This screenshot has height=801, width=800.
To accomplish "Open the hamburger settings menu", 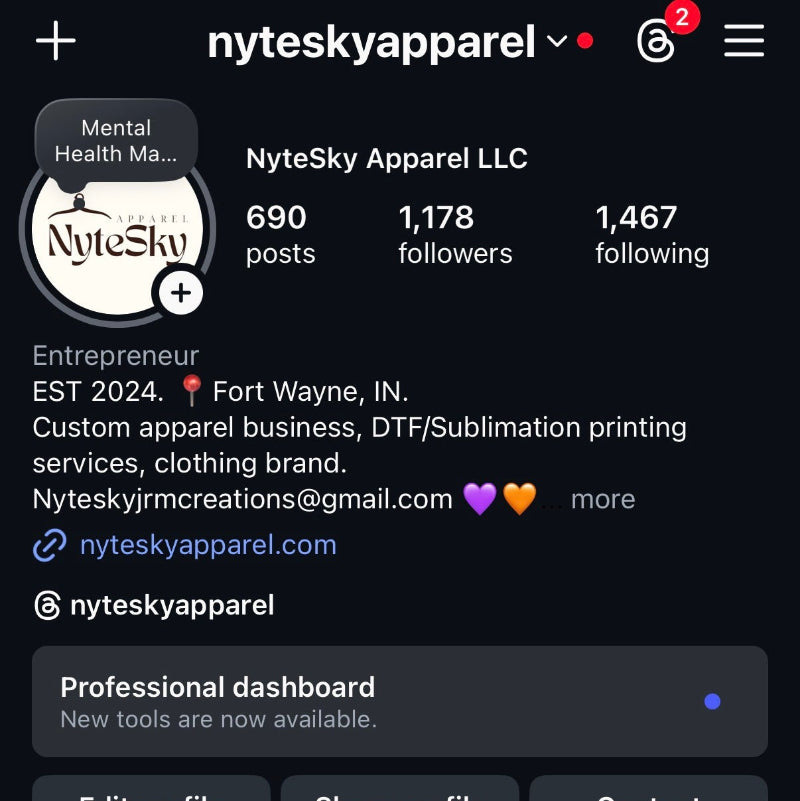I will (744, 41).
